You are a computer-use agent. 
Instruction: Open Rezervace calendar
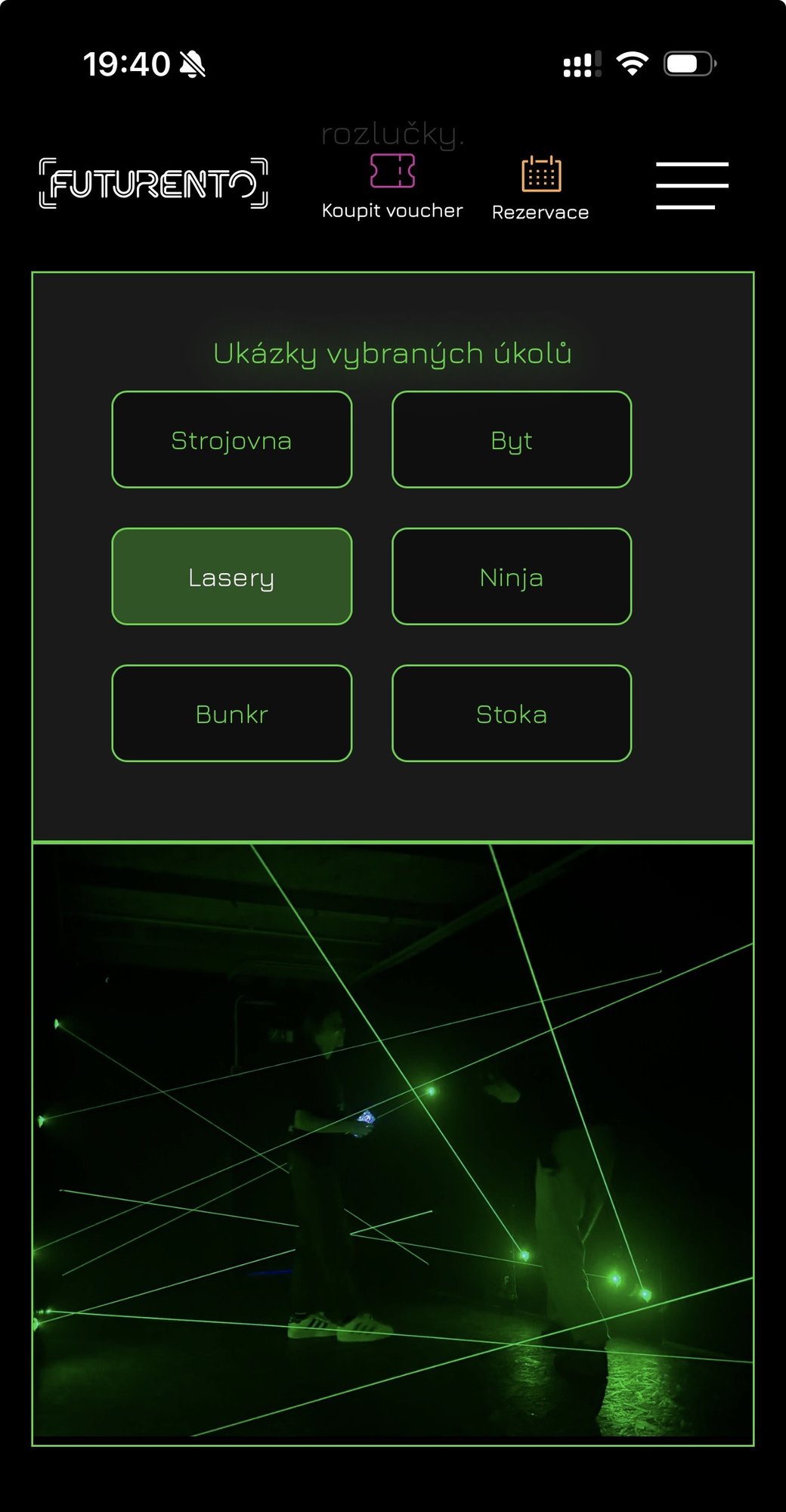click(x=540, y=188)
